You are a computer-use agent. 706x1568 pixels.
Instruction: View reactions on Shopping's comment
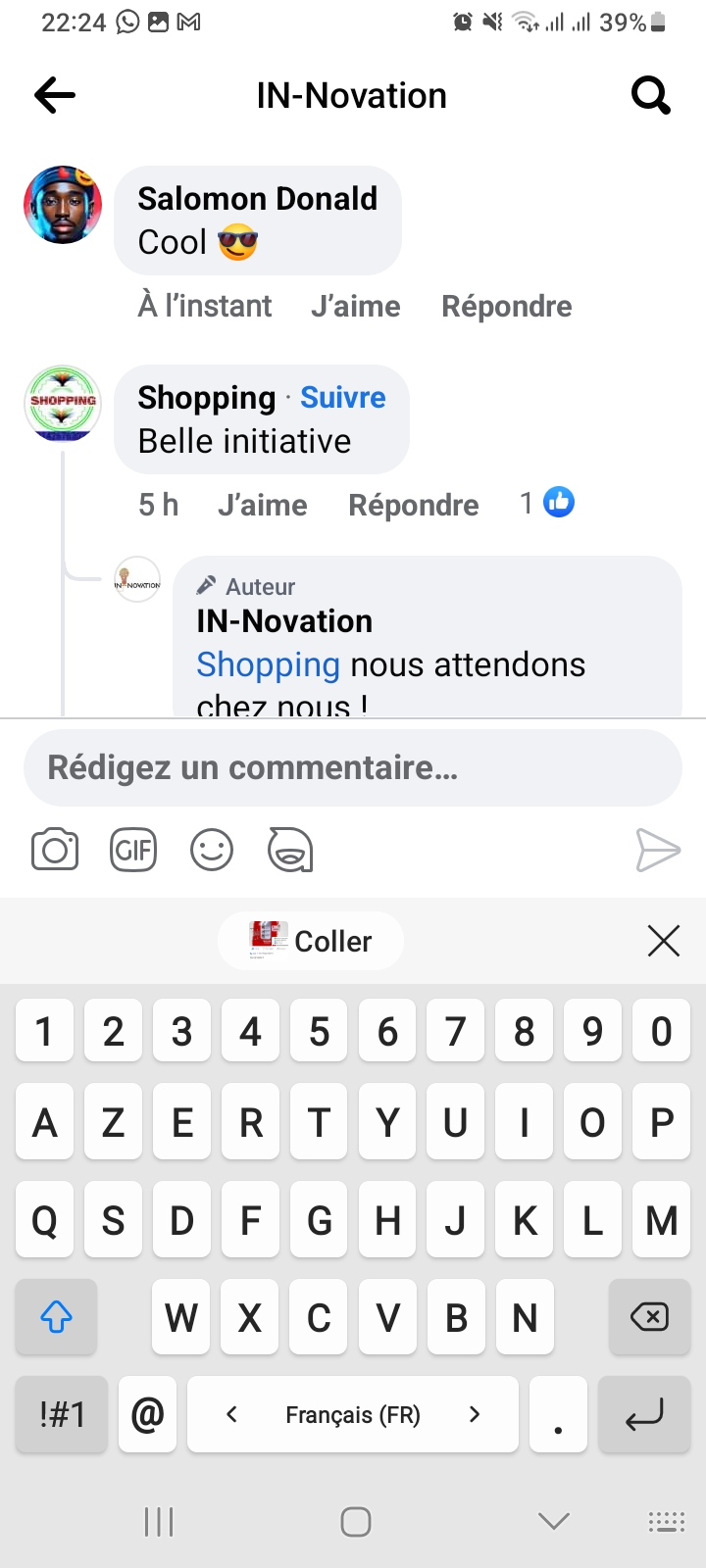[547, 503]
